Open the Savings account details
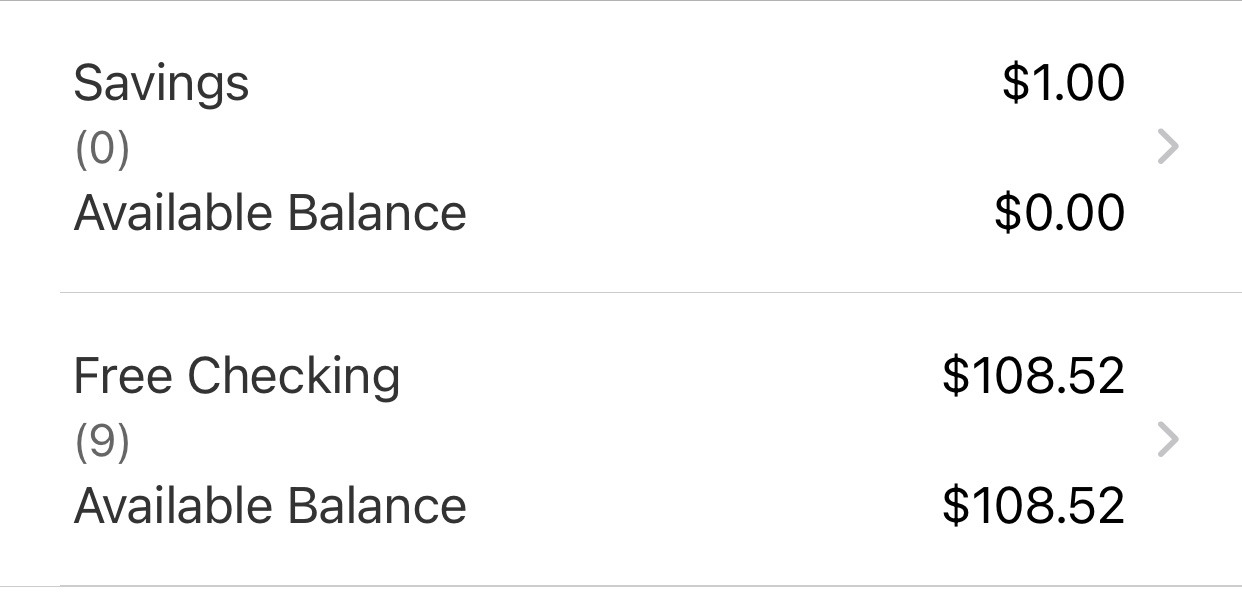The height and width of the screenshot is (595, 1242). click(620, 148)
